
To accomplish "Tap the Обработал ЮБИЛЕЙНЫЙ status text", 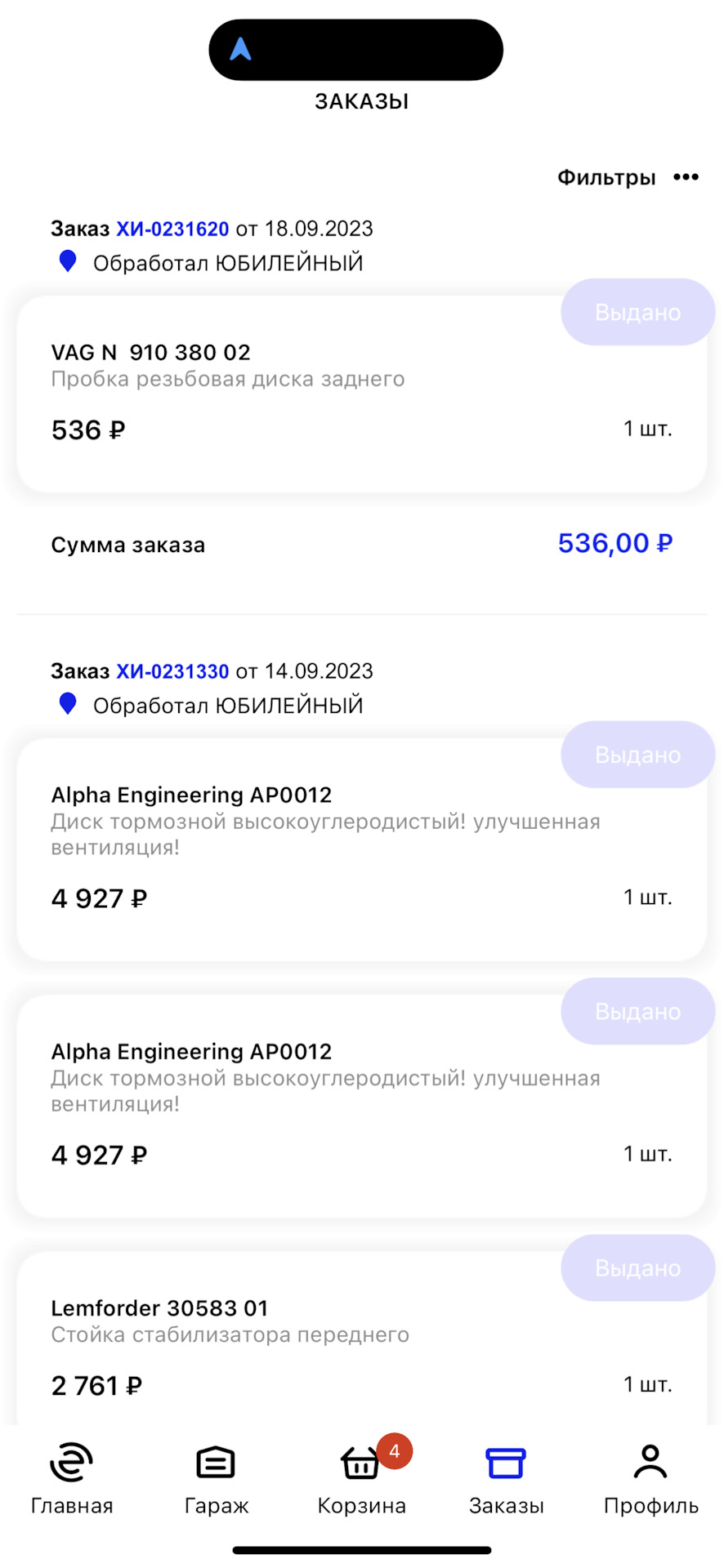I will click(229, 262).
